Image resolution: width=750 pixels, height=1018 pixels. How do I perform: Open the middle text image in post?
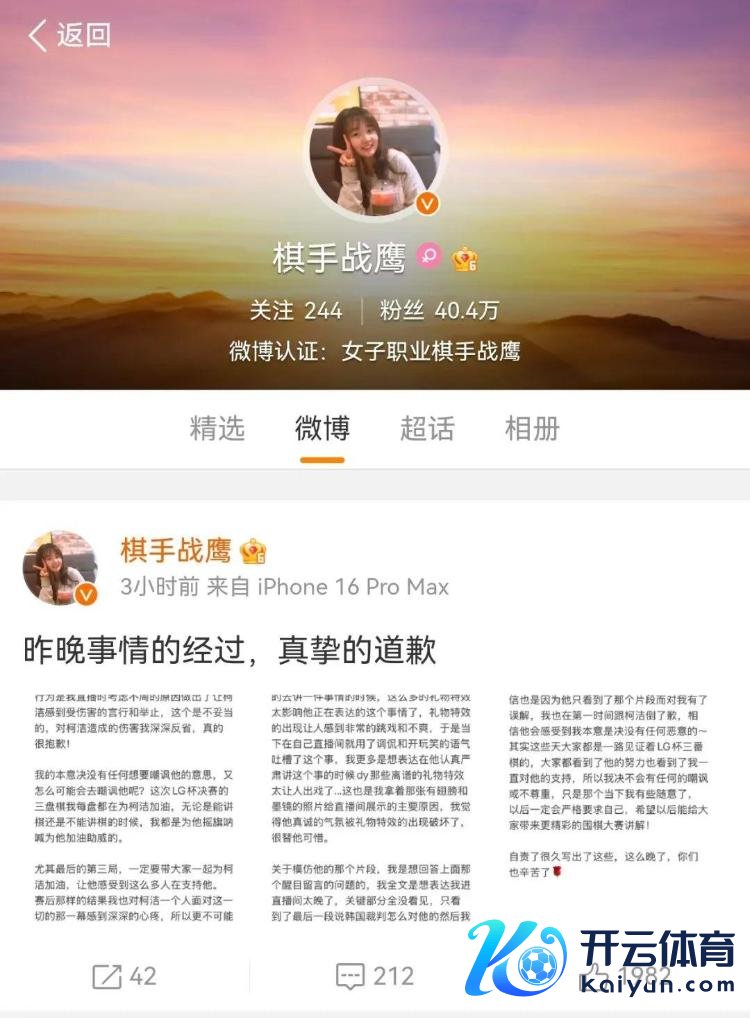[372, 815]
